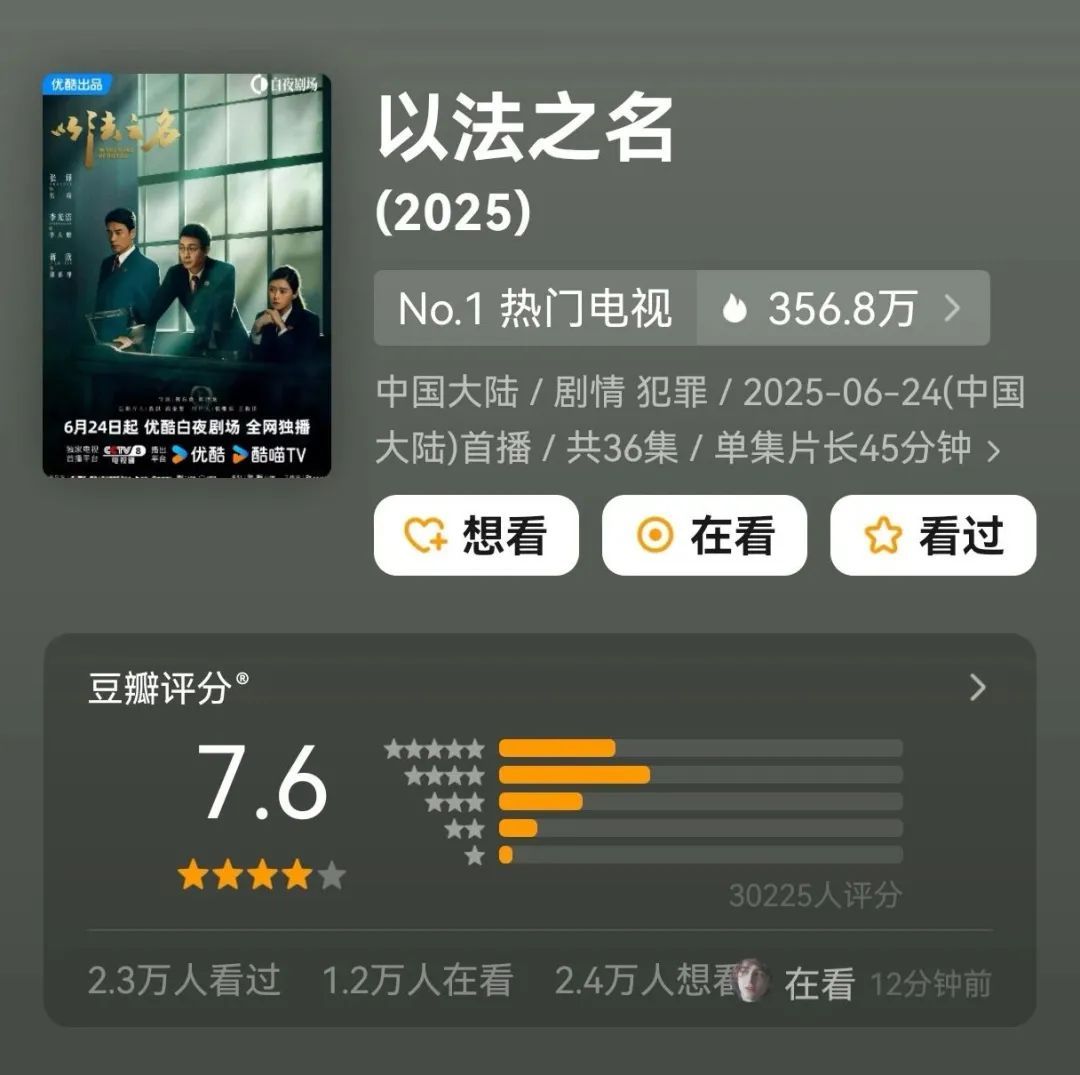View the 以法之名 poster image
The image size is (1080, 1075).
(x=187, y=275)
